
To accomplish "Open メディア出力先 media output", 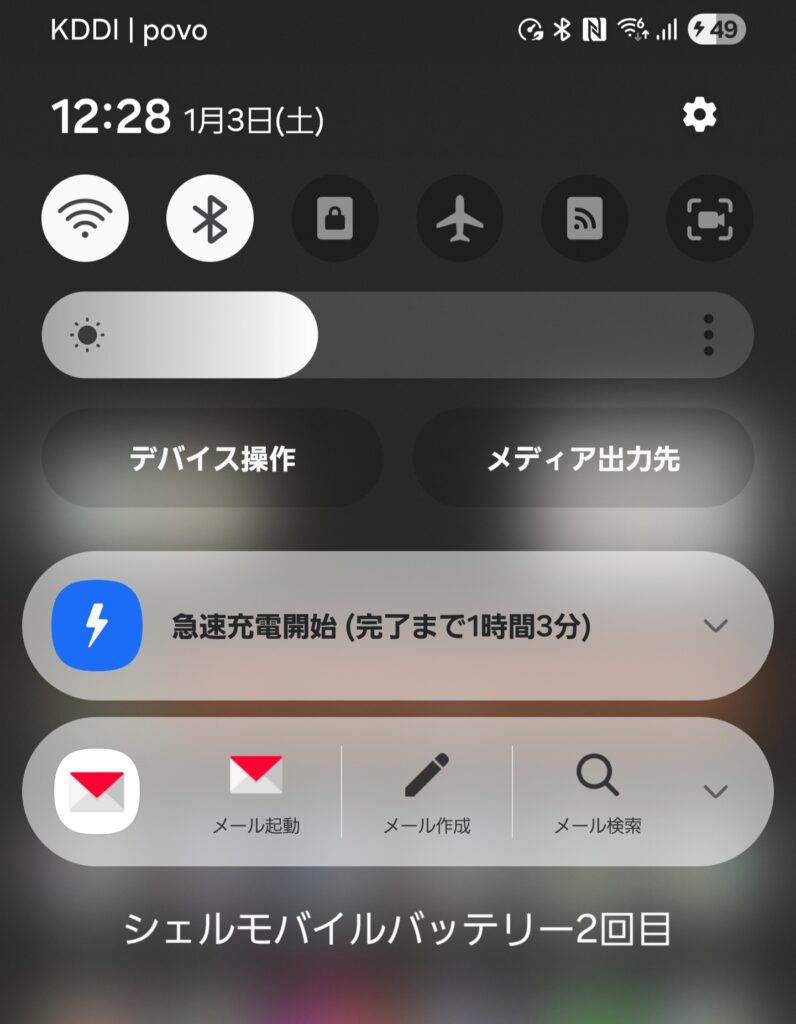I will pyautogui.click(x=583, y=459).
